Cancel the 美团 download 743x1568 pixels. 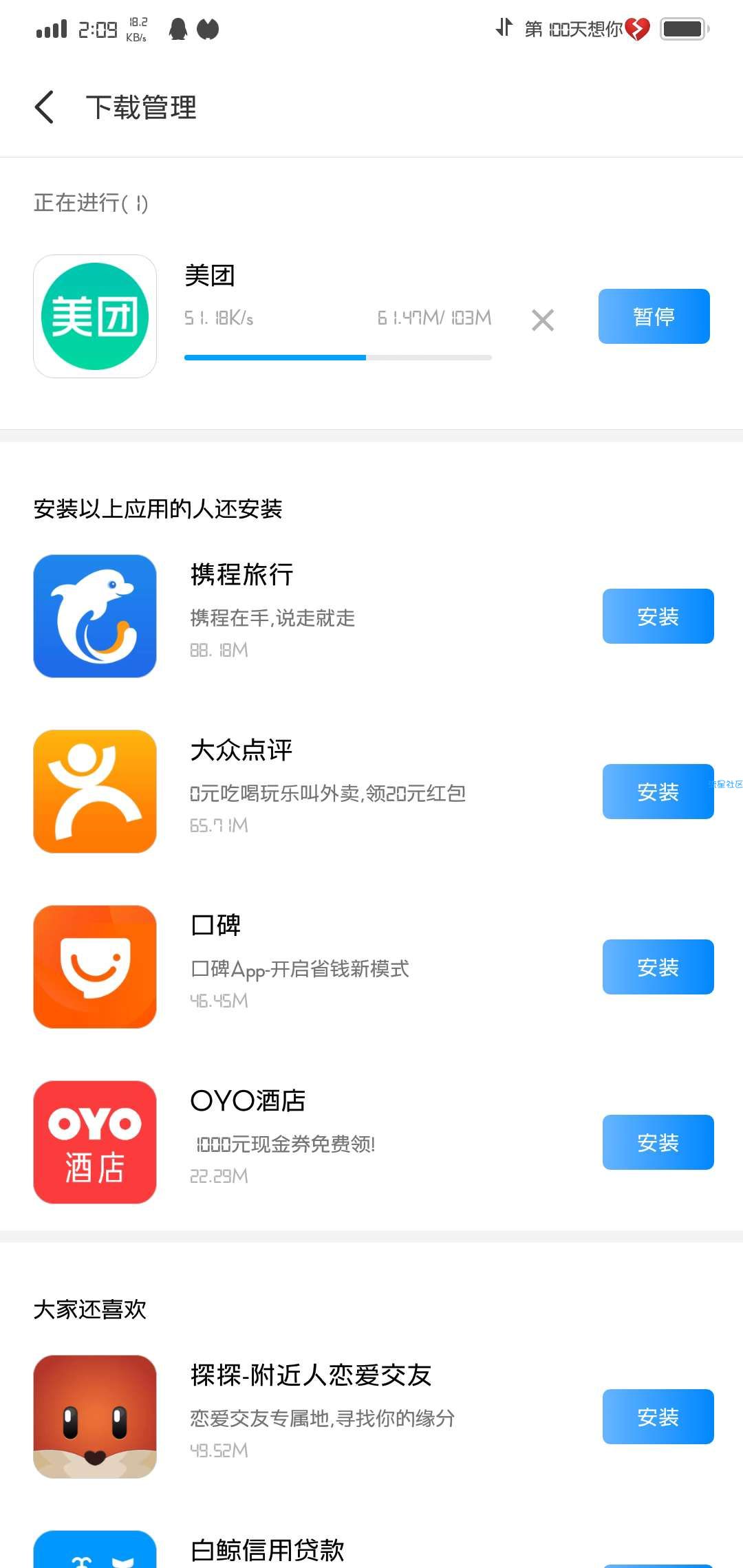click(x=543, y=320)
